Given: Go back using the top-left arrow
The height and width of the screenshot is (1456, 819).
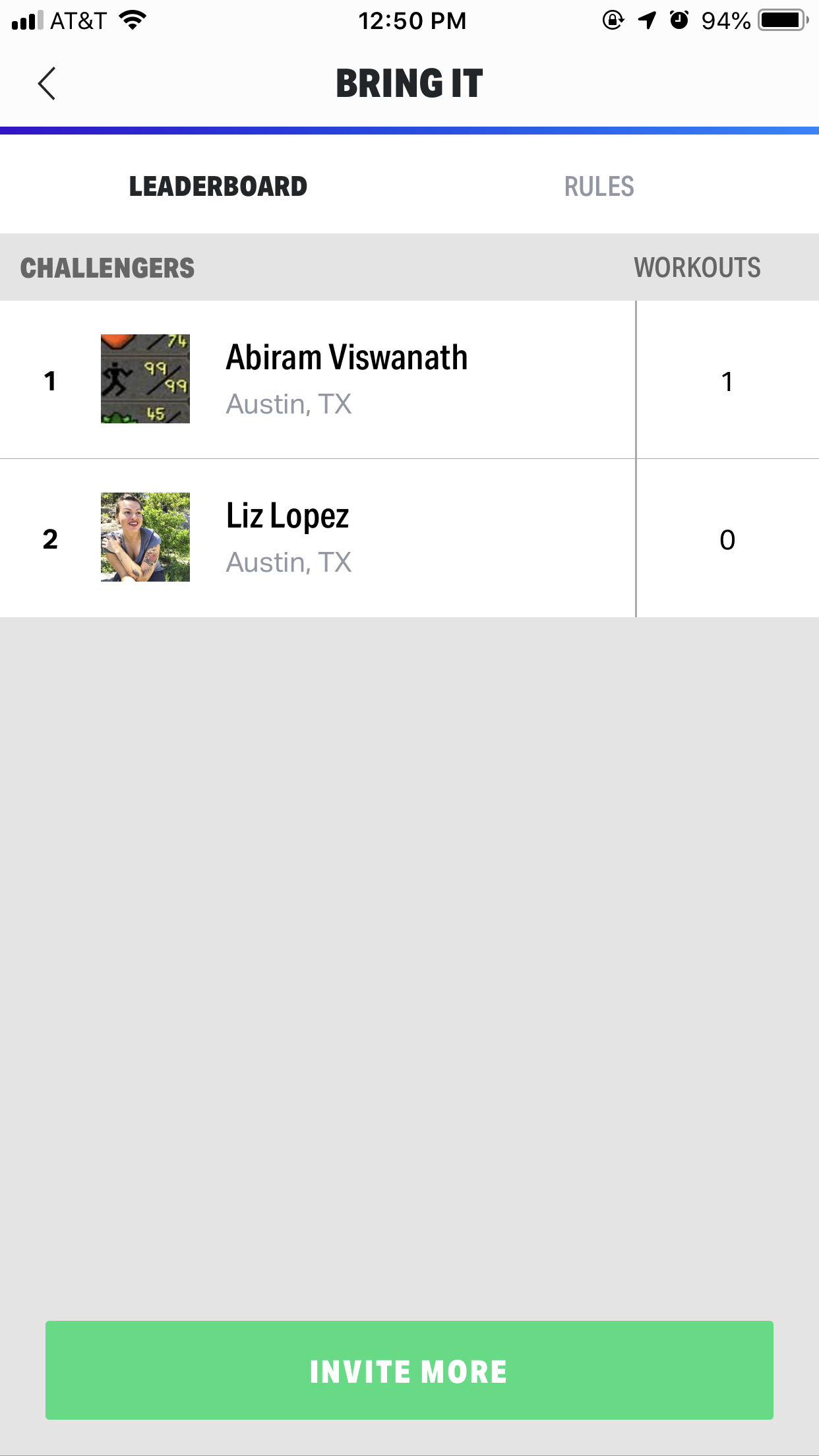Looking at the screenshot, I should pos(46,84).
